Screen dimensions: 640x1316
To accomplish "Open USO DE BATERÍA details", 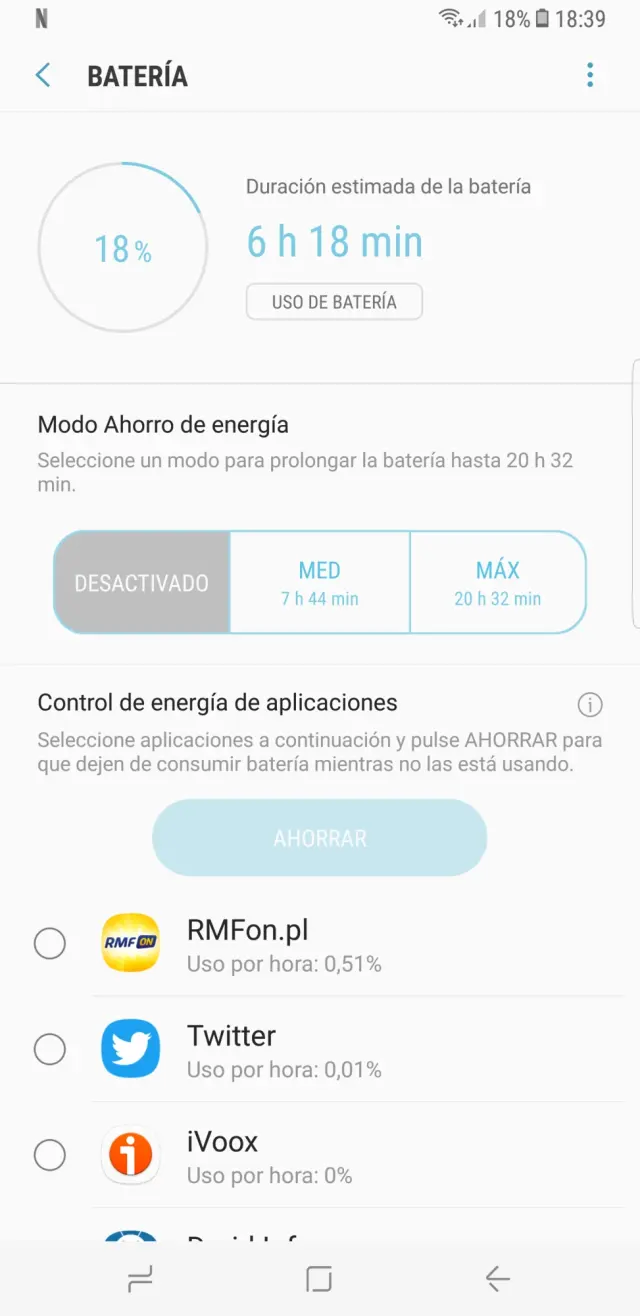I will pyautogui.click(x=334, y=302).
